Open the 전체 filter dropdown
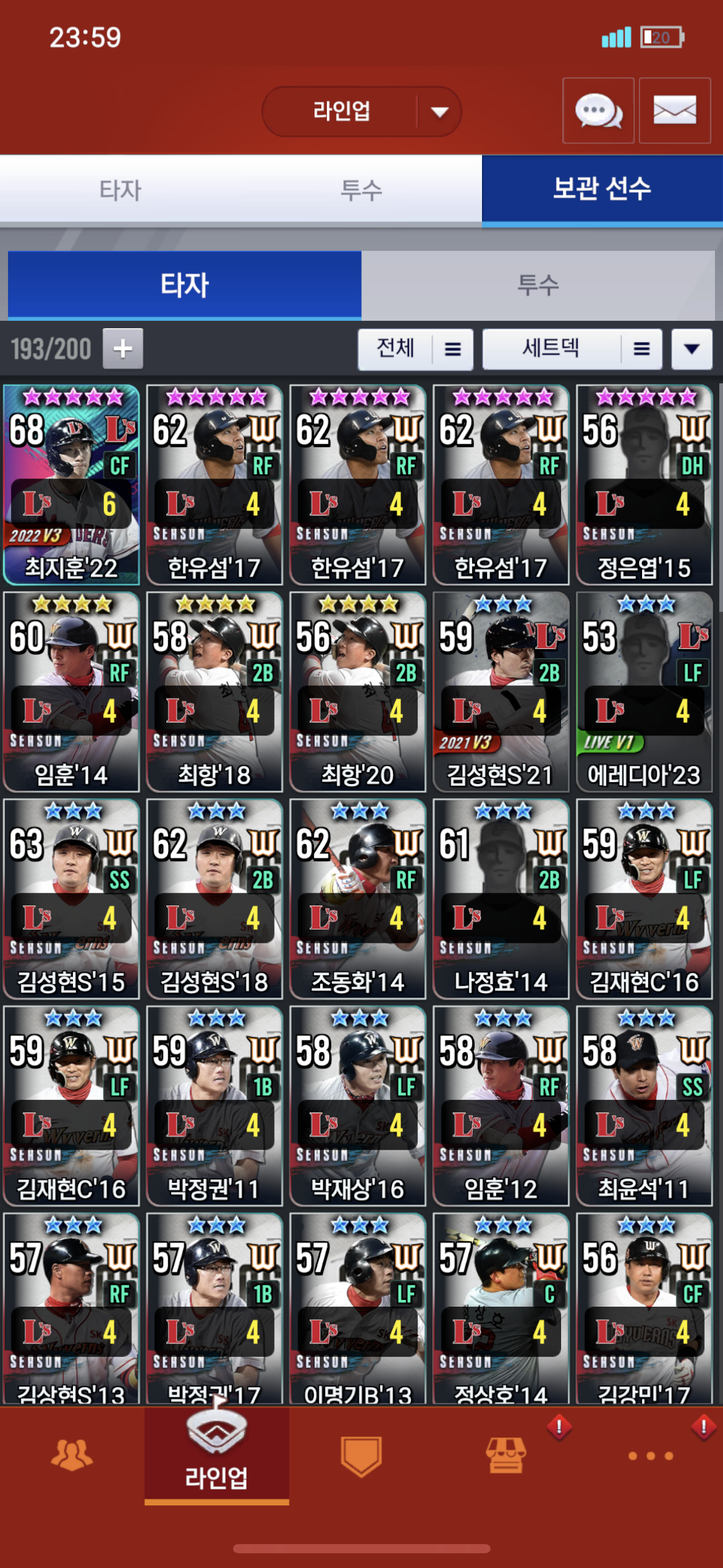 point(415,349)
